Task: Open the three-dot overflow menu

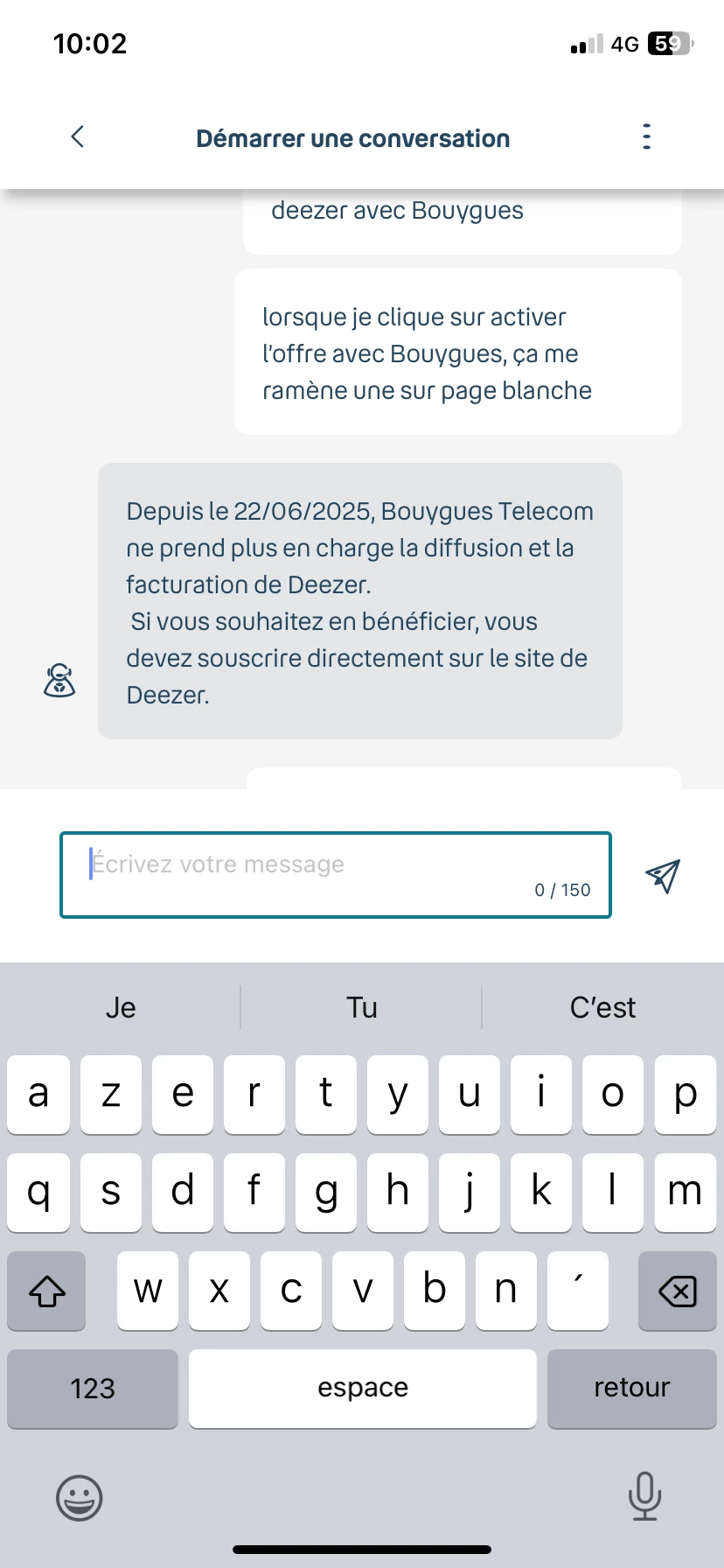Action: (646, 137)
